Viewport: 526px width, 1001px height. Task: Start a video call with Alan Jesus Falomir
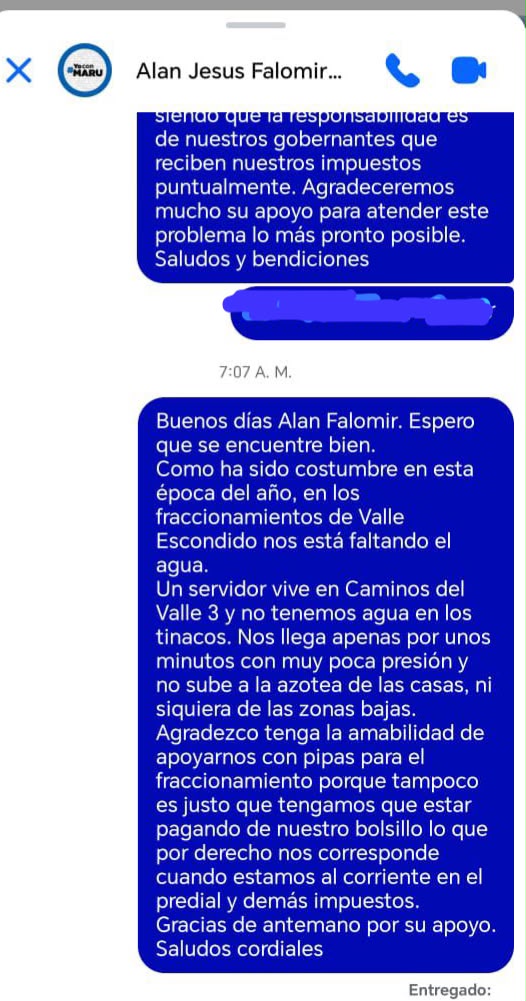(469, 70)
